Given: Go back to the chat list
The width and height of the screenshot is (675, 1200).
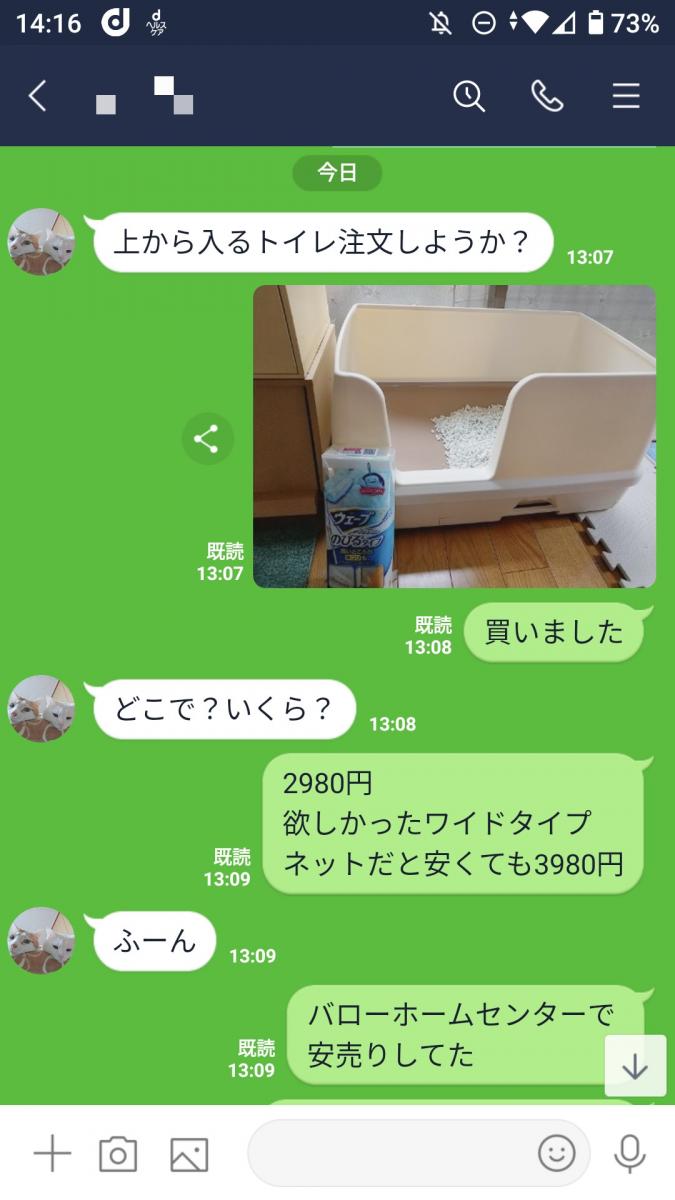Looking at the screenshot, I should coord(37,96).
